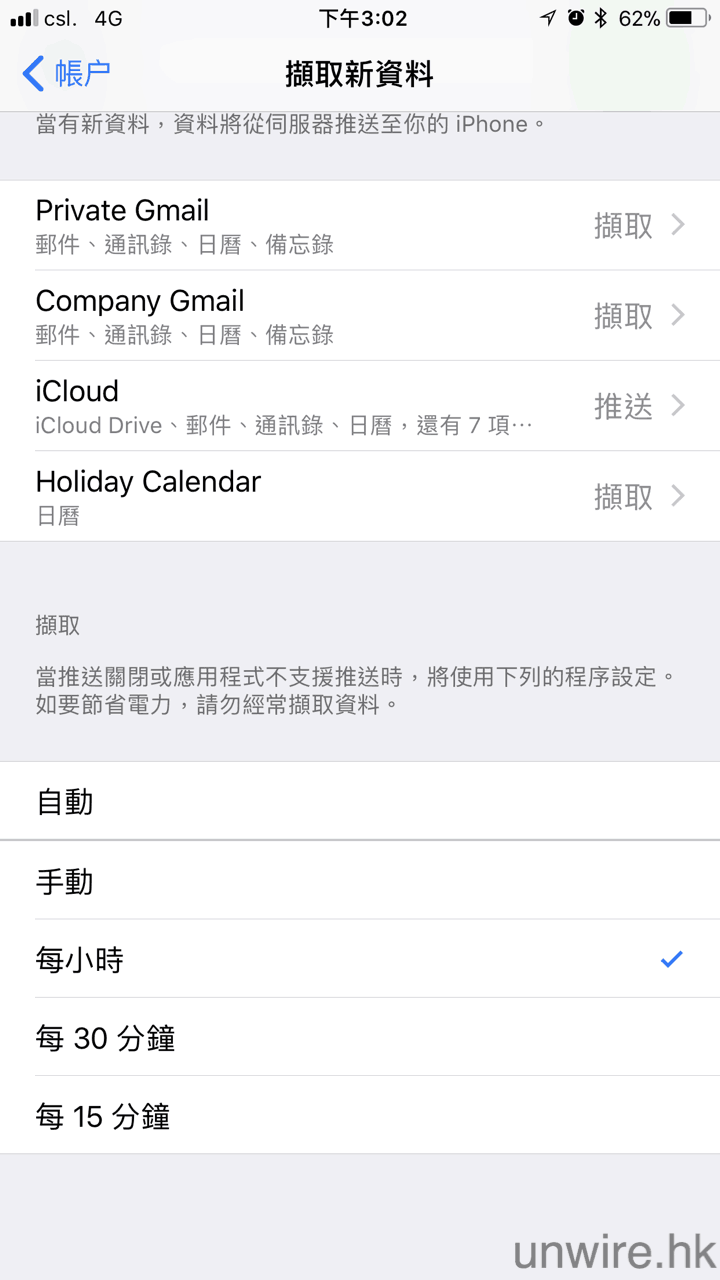Go back to 帳戶 settings
Viewport: 720px width, 1280px height.
tap(66, 73)
